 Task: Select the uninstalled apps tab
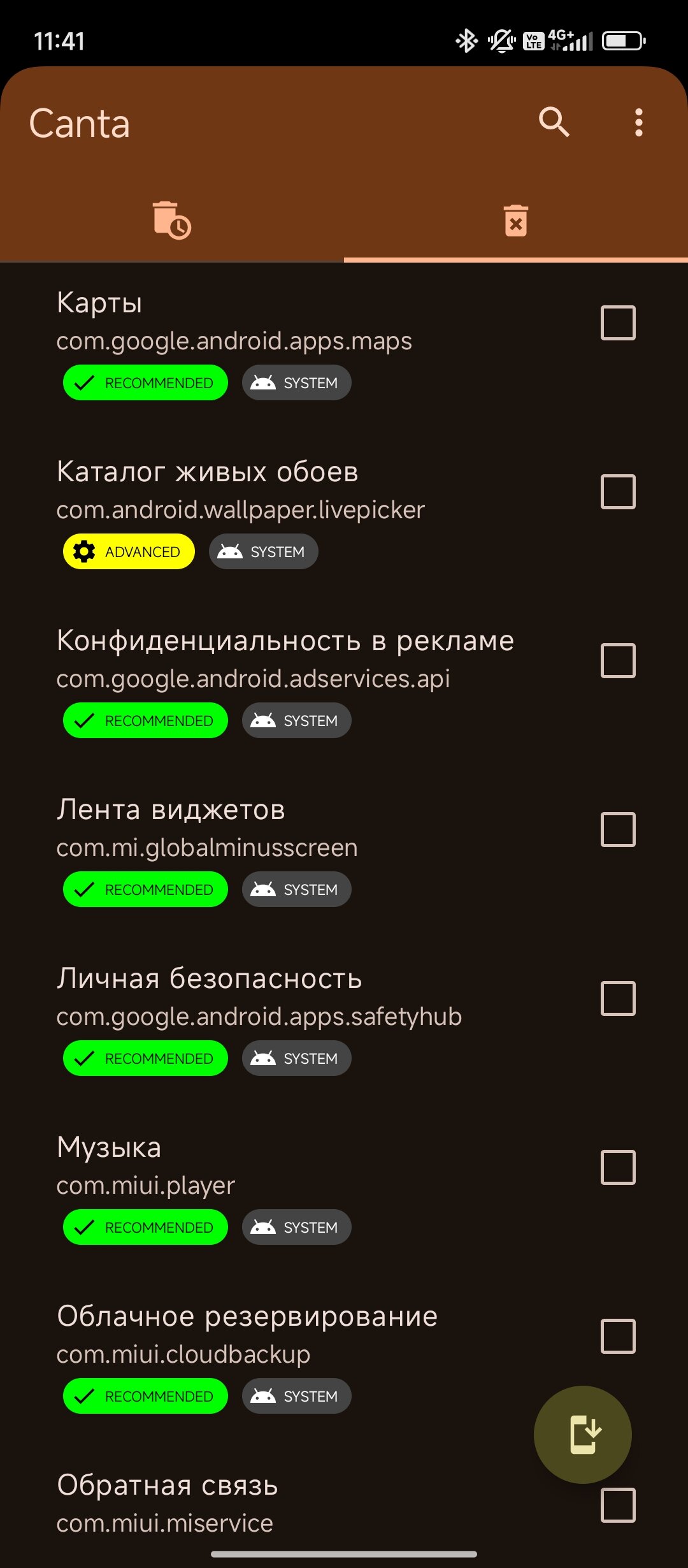516,220
